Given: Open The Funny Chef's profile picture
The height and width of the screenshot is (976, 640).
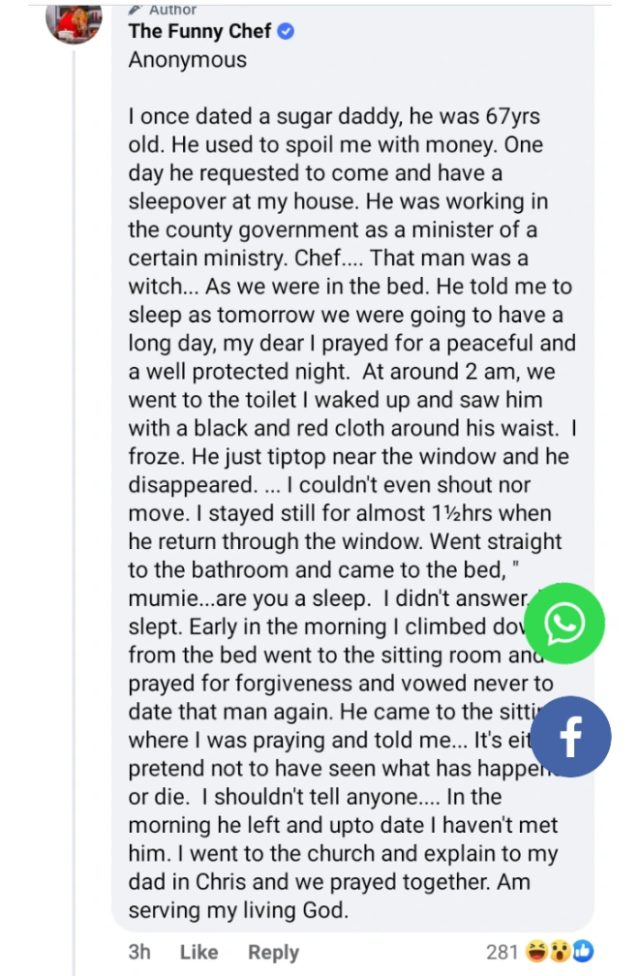Looking at the screenshot, I should pos(73,22).
